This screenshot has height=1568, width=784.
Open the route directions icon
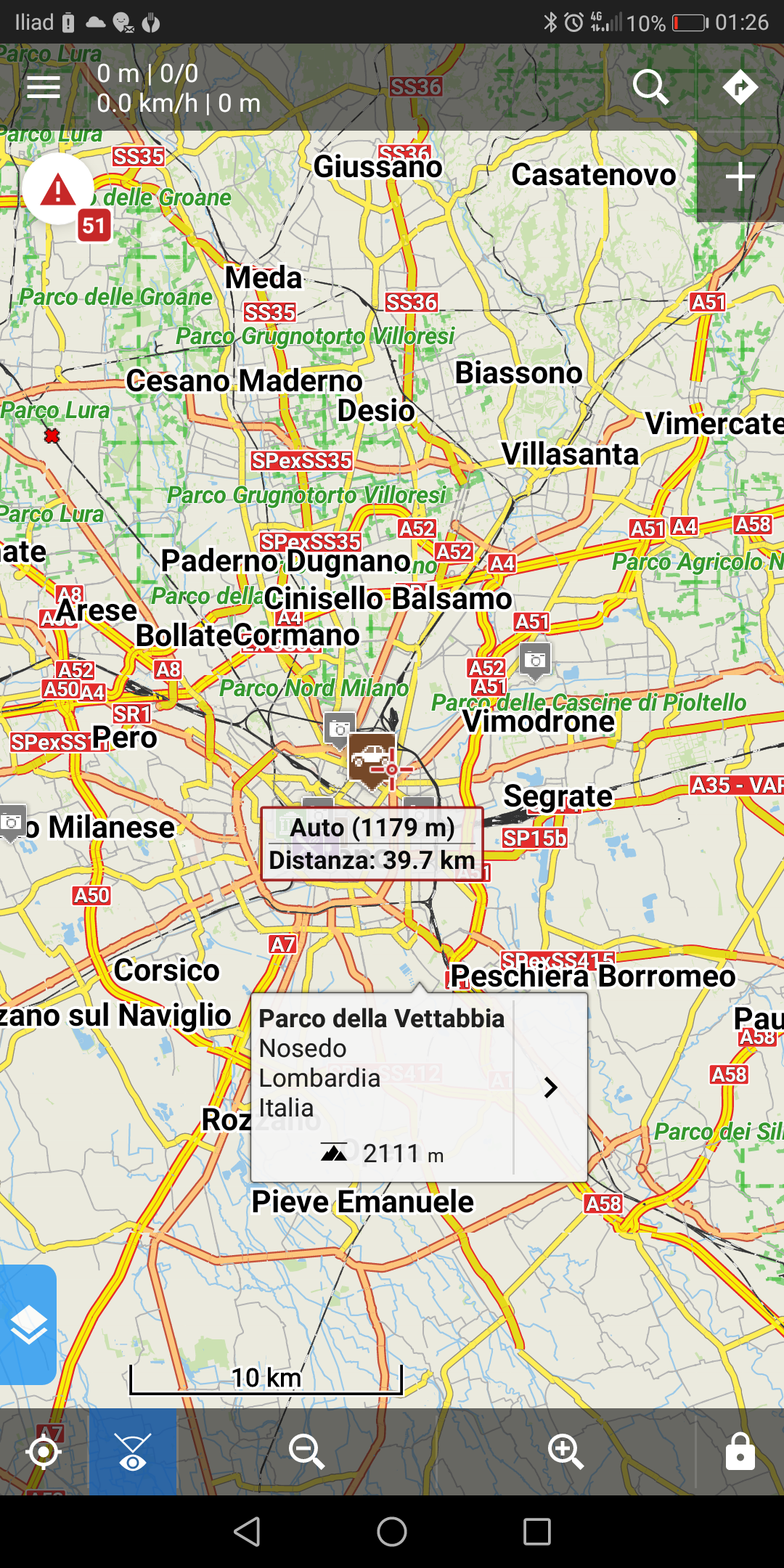coord(740,87)
